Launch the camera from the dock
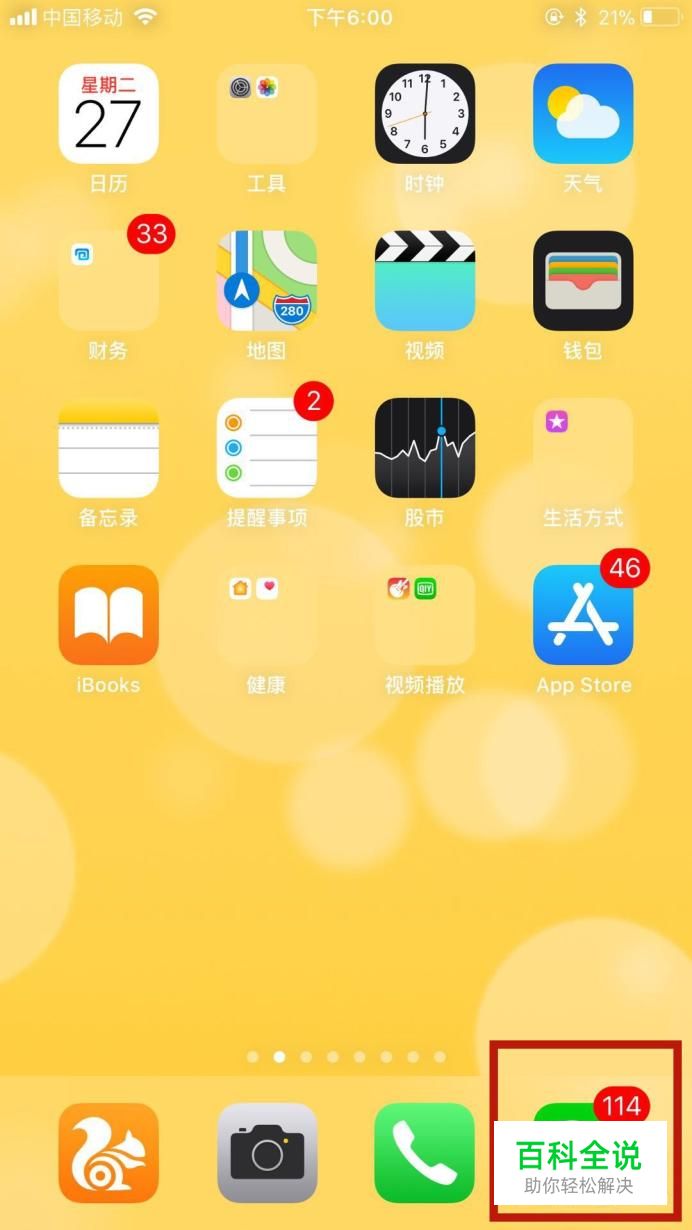Image resolution: width=692 pixels, height=1230 pixels. tap(266, 1153)
